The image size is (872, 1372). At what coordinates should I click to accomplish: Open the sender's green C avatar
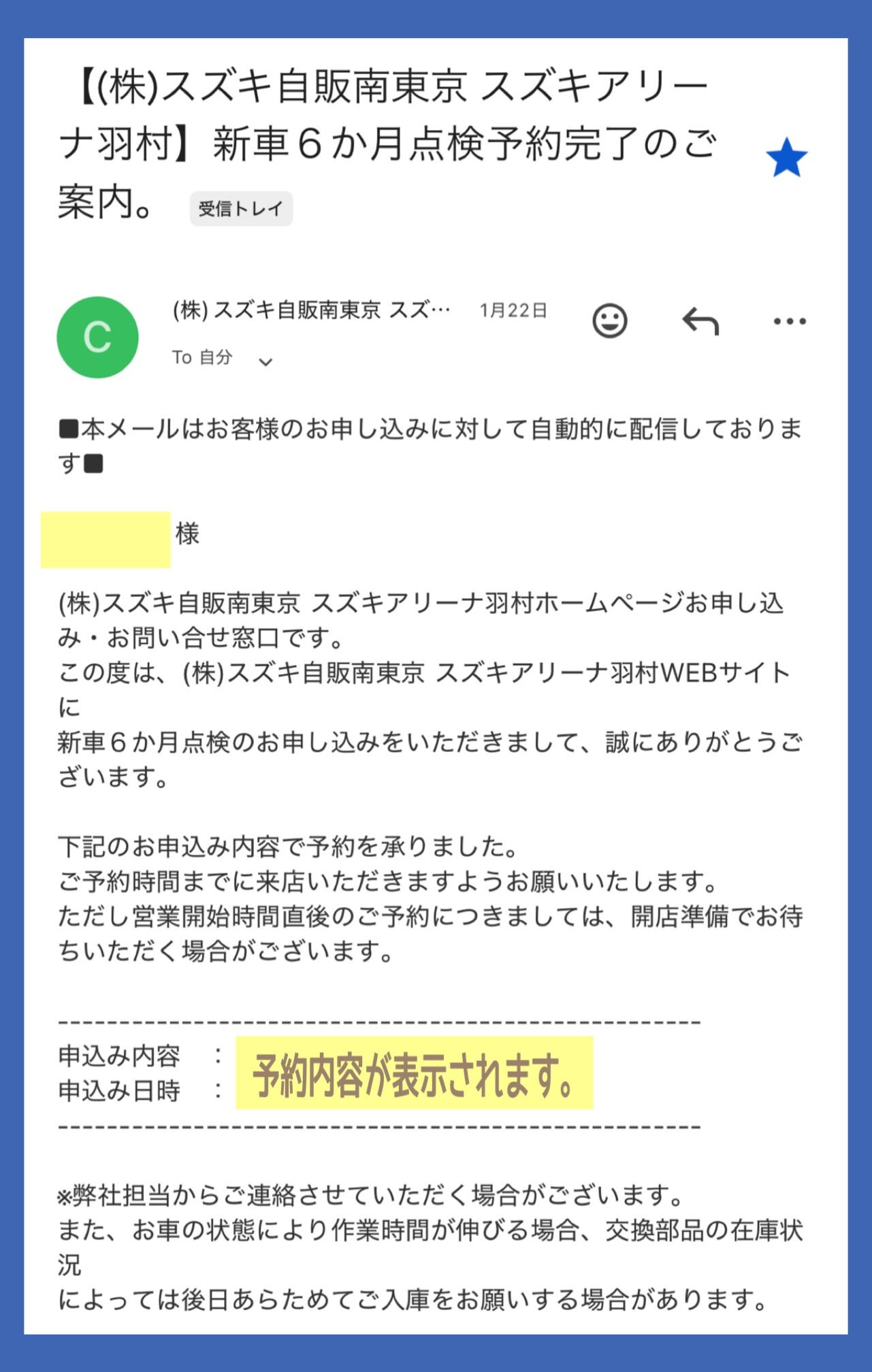tap(97, 337)
